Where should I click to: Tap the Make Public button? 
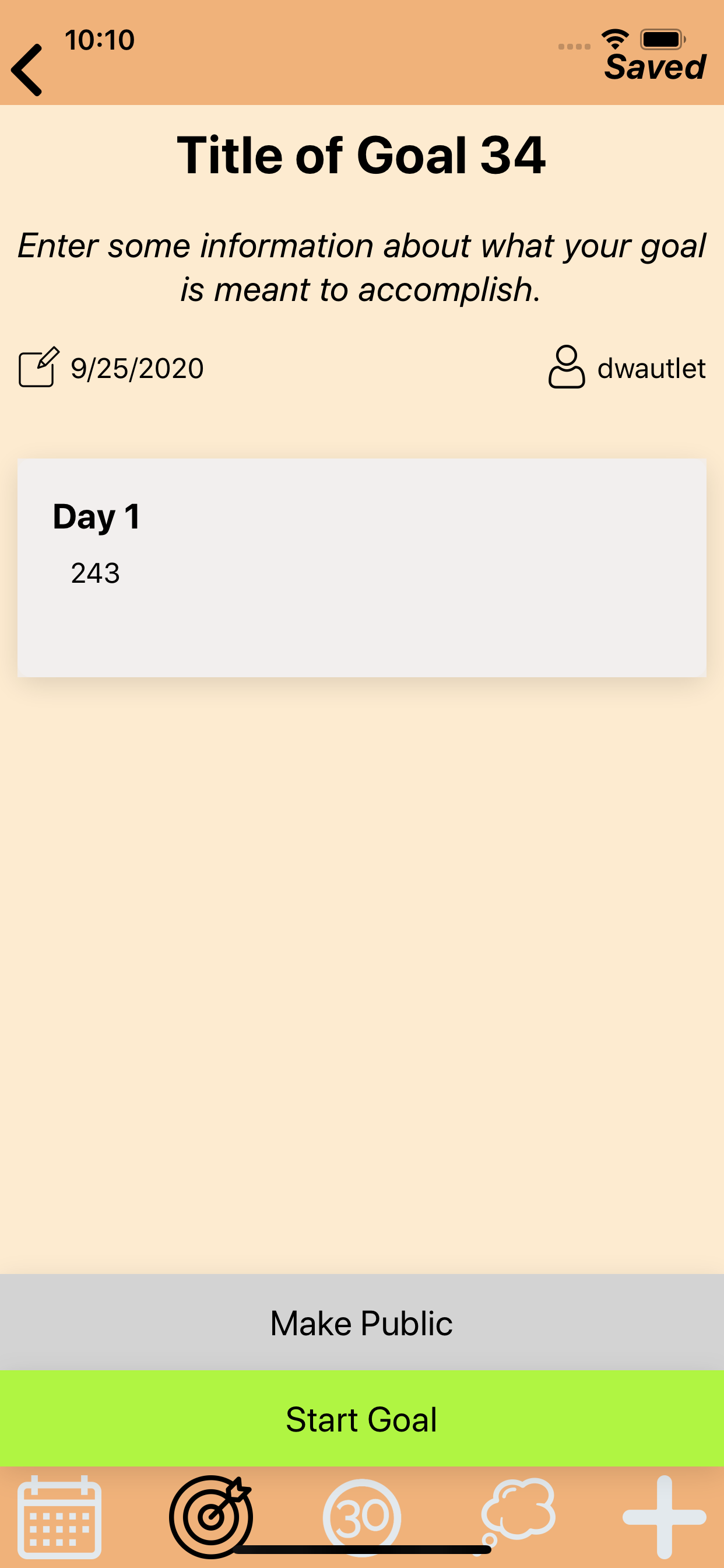point(361,1322)
